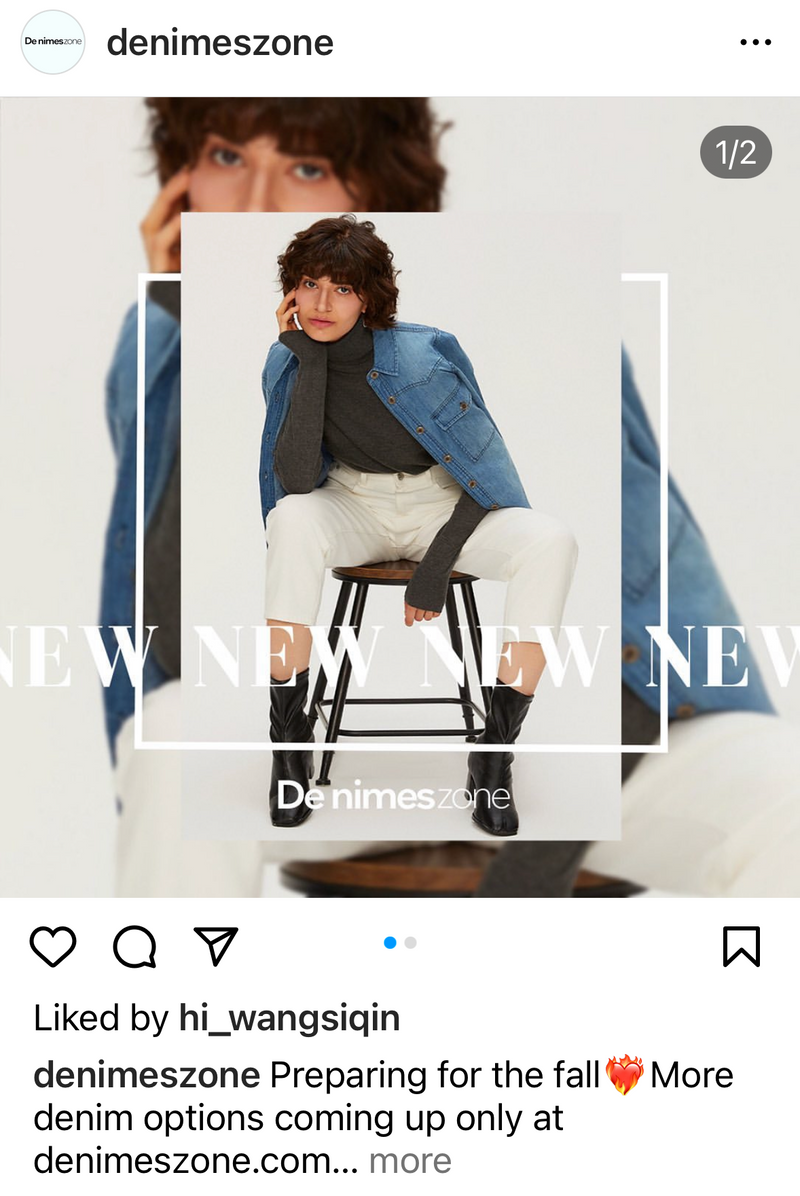Tap the denimeszone profile avatar
This screenshot has height=1196, width=800.
coord(52,43)
